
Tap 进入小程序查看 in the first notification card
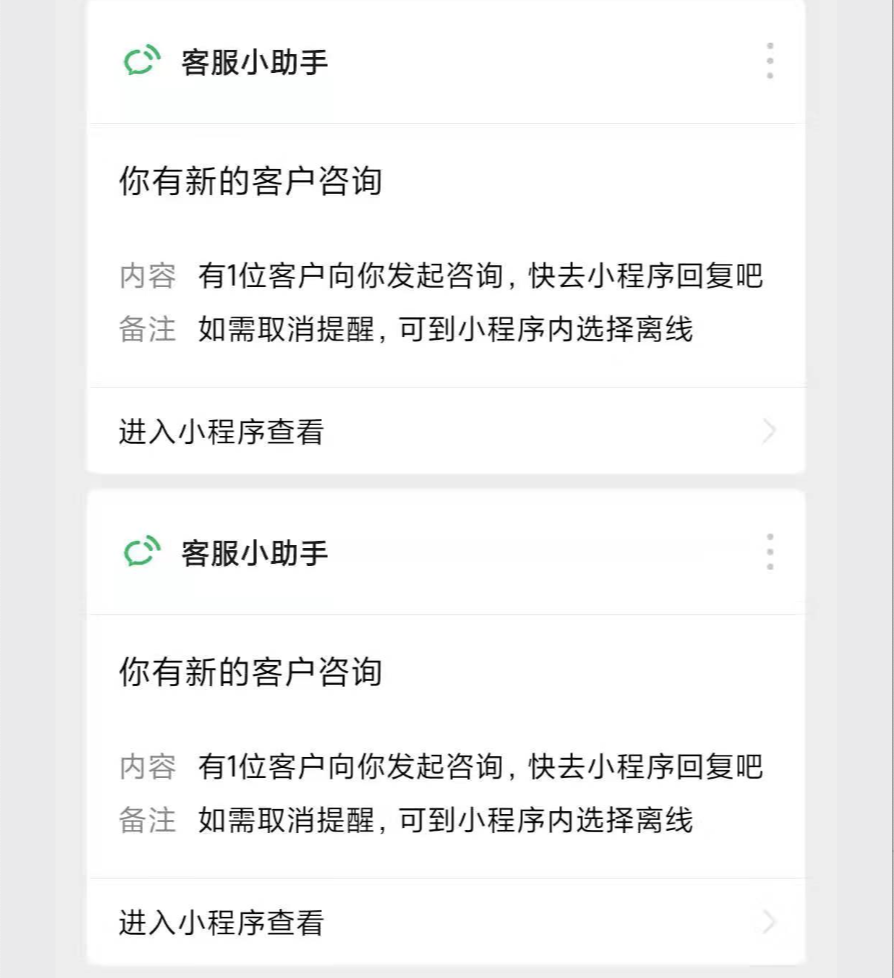[x=446, y=432]
